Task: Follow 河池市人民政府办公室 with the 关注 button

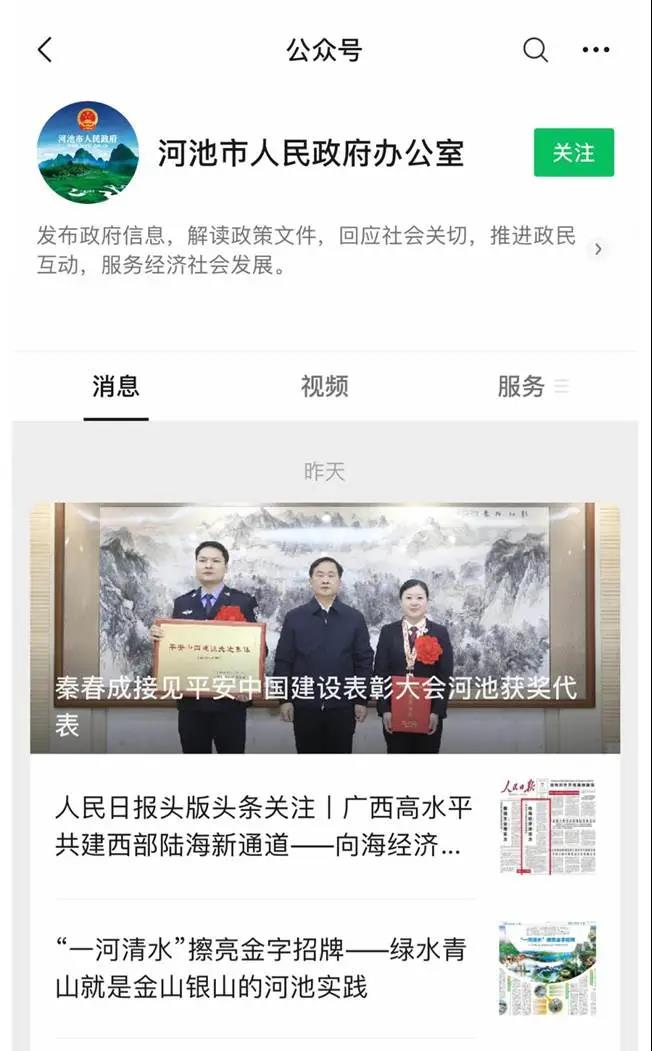Action: coord(573,153)
